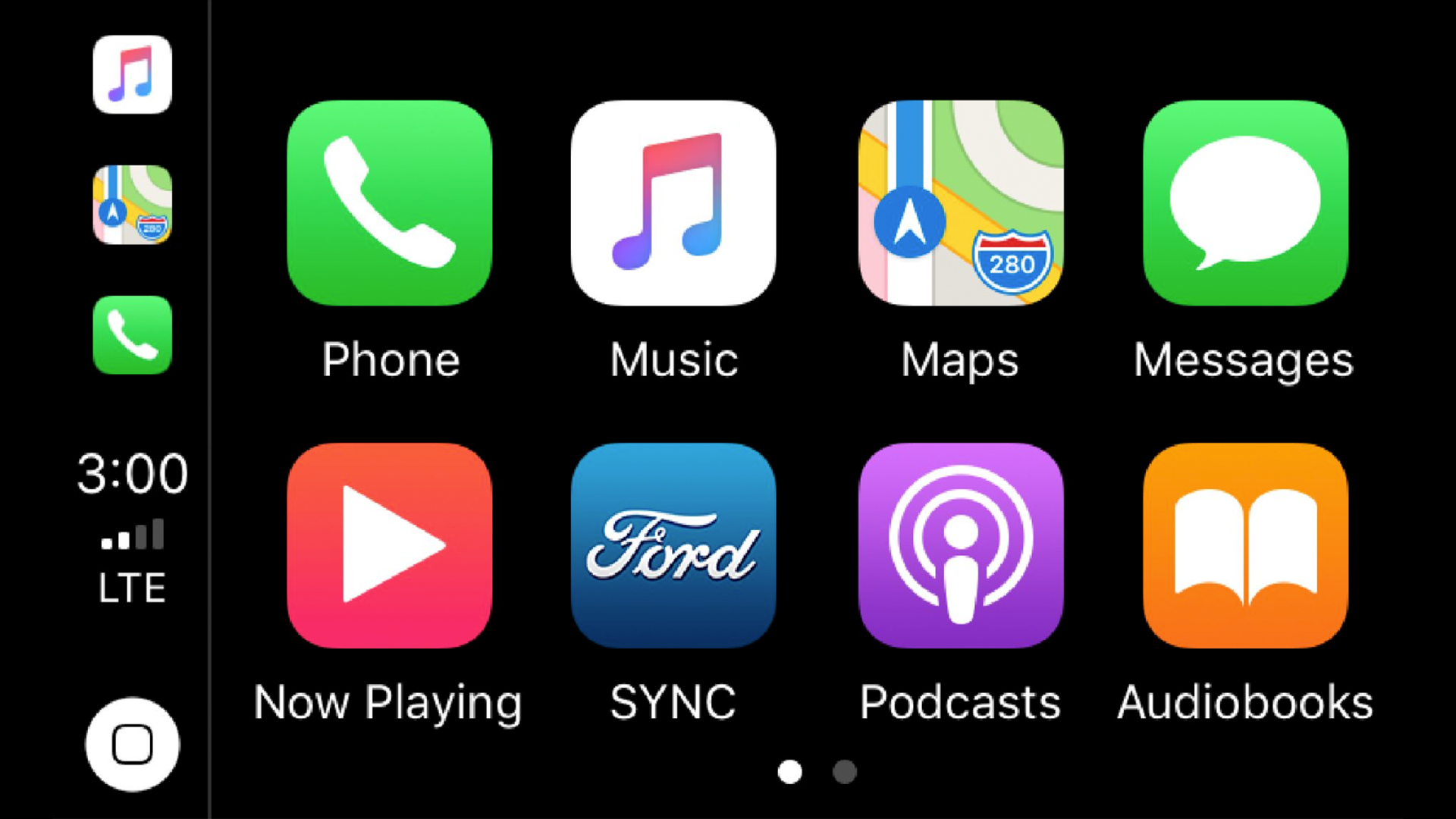Open Maps in the app grid
The width and height of the screenshot is (1456, 819).
(960, 203)
